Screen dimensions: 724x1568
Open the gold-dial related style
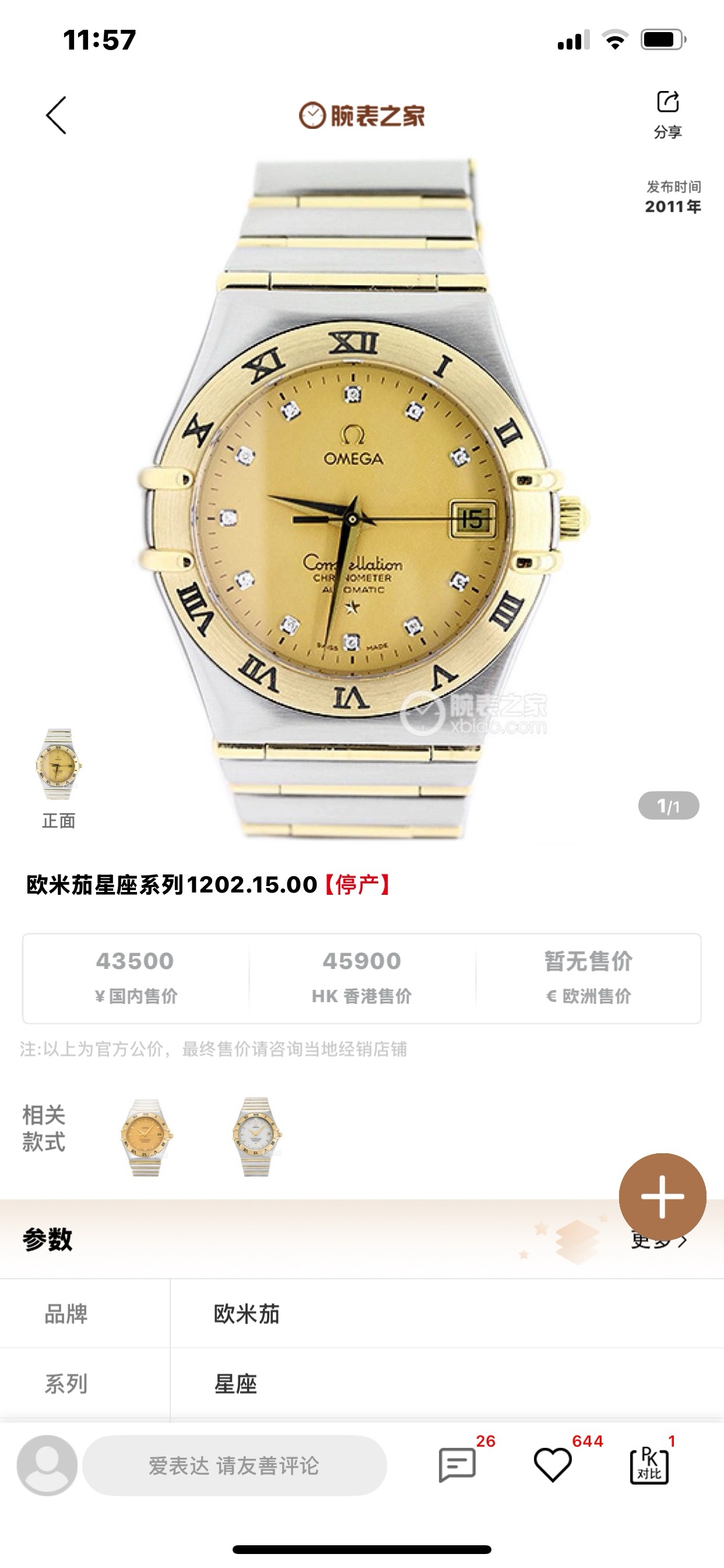coord(147,1136)
